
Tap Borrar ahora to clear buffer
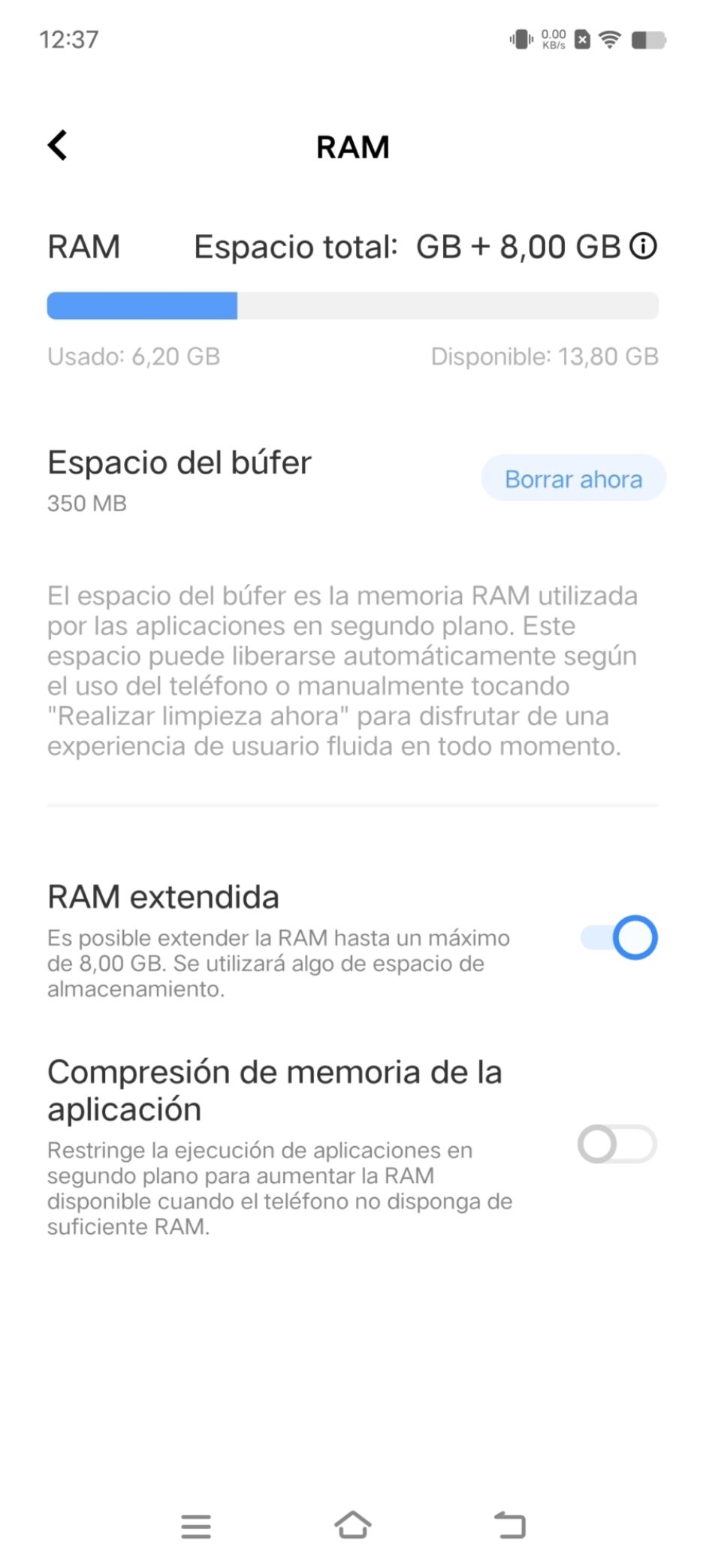pos(573,478)
